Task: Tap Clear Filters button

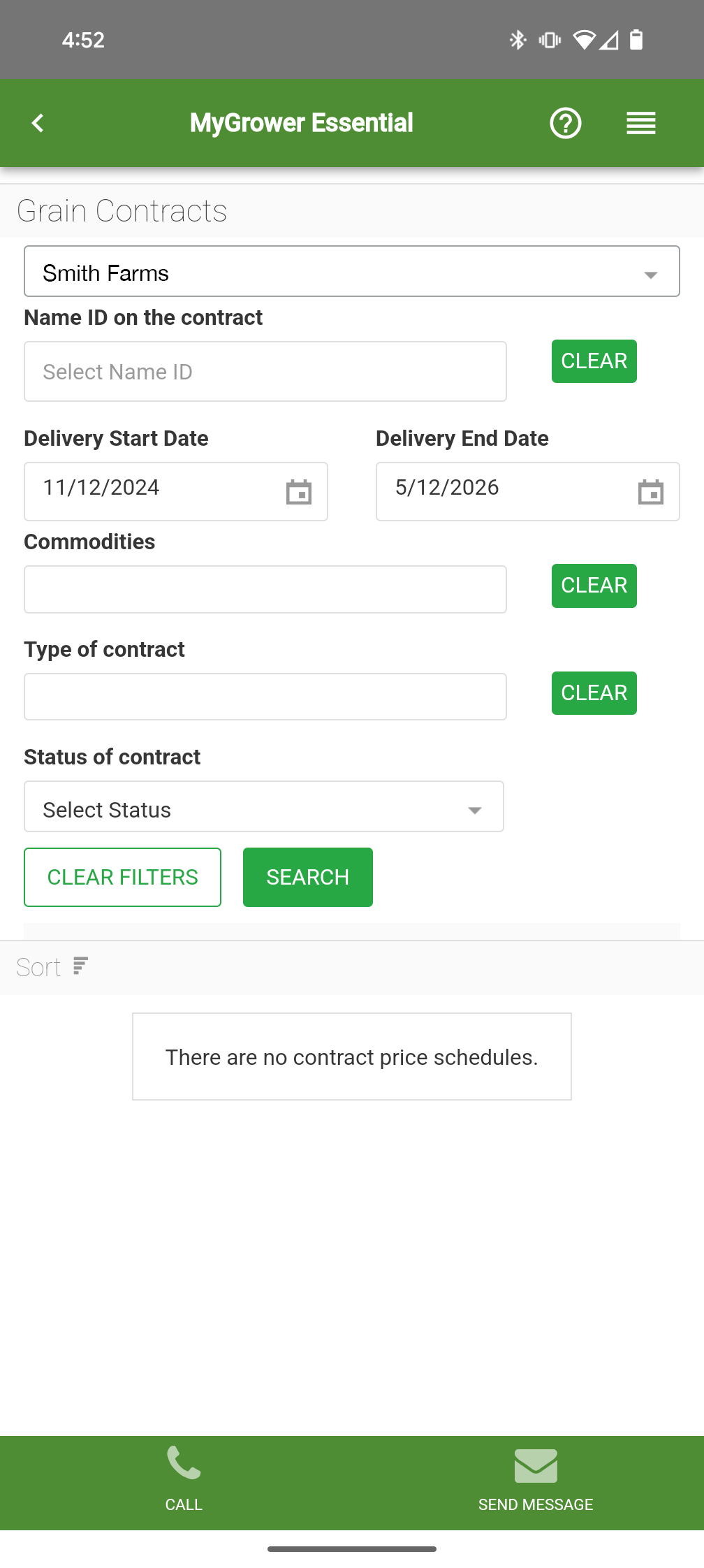Action: coord(123,878)
